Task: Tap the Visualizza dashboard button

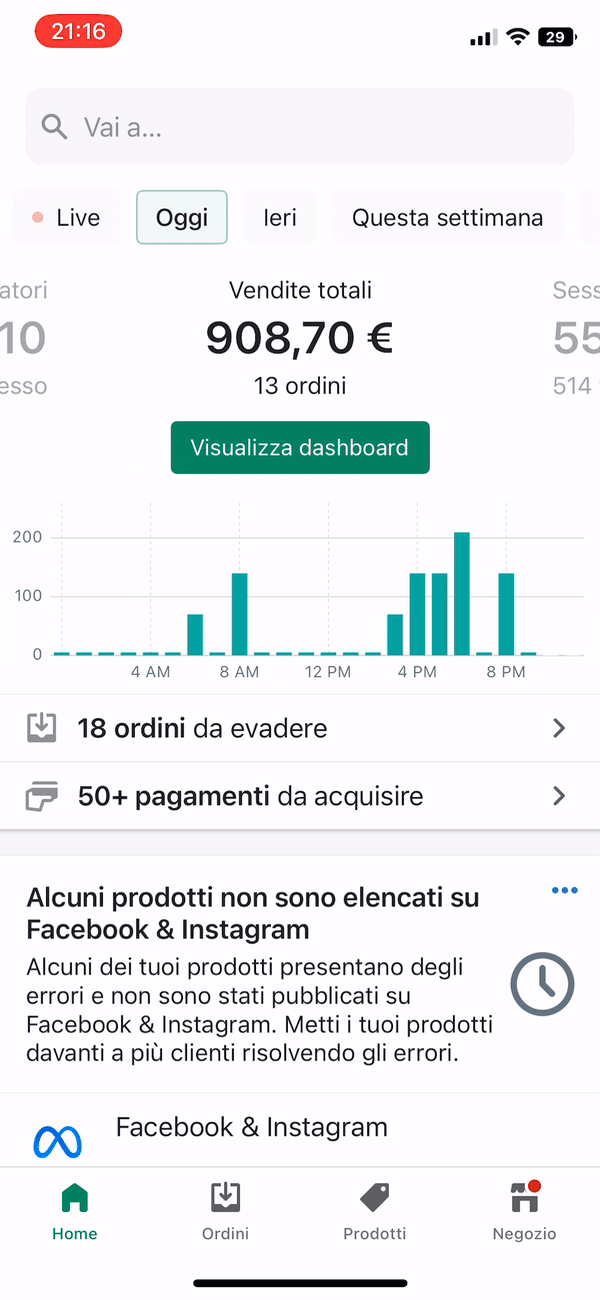Action: click(x=300, y=448)
